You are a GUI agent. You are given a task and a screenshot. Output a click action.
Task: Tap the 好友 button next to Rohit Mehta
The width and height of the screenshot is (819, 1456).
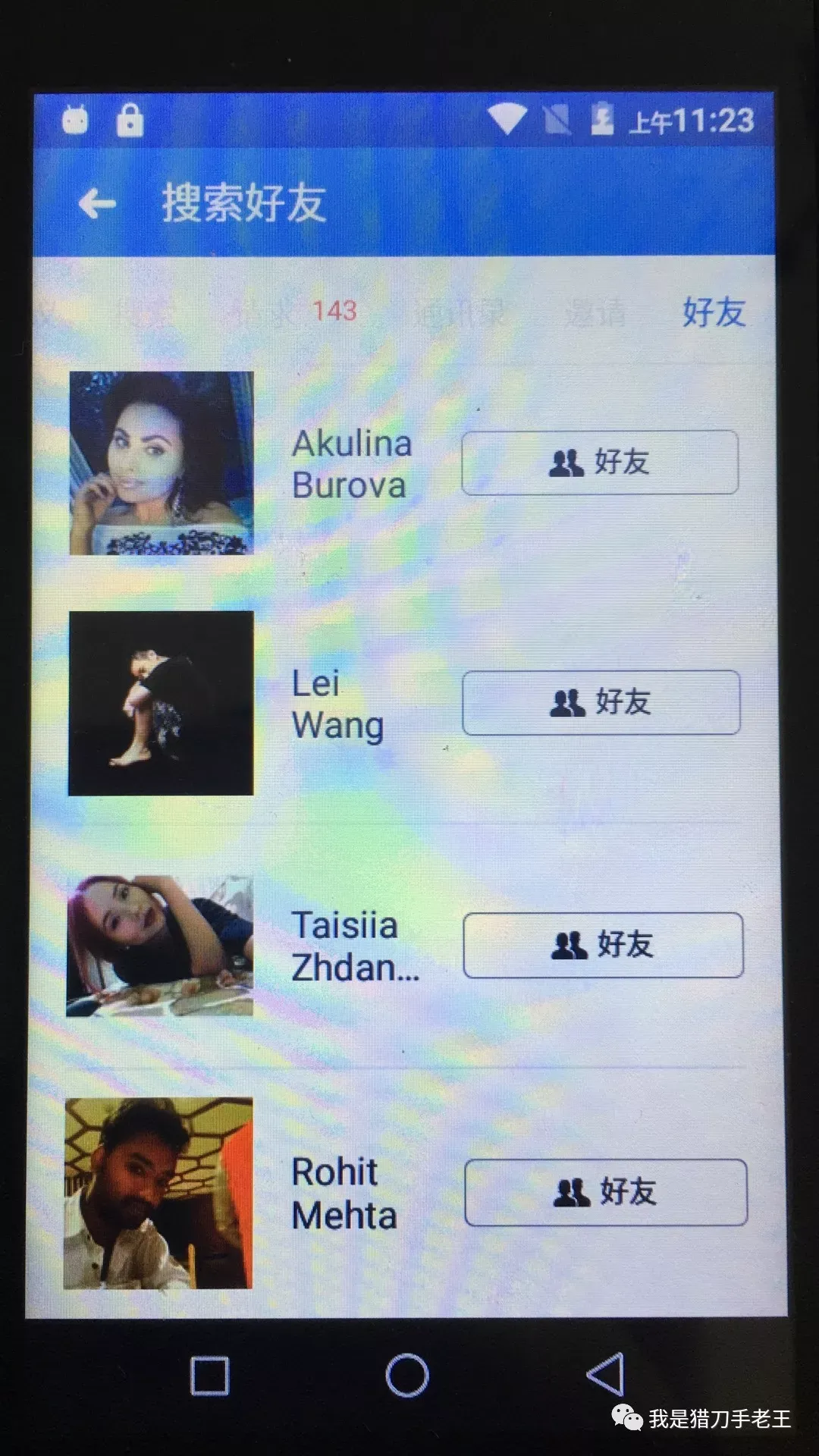(605, 1192)
